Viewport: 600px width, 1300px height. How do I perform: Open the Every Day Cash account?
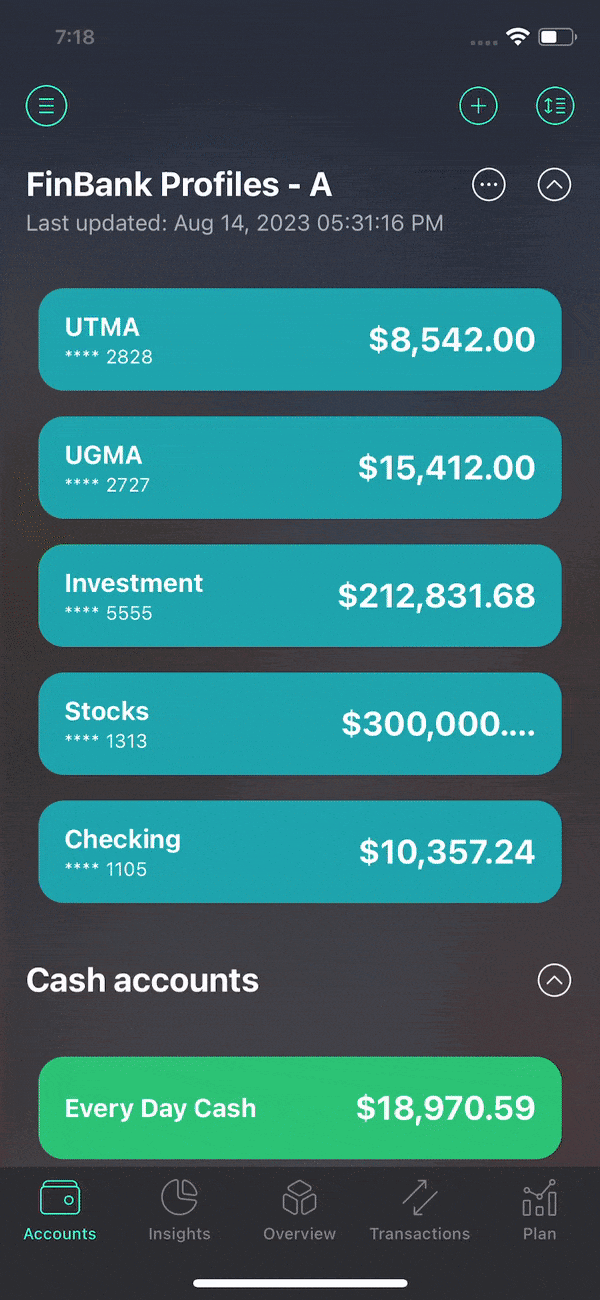pos(300,1108)
